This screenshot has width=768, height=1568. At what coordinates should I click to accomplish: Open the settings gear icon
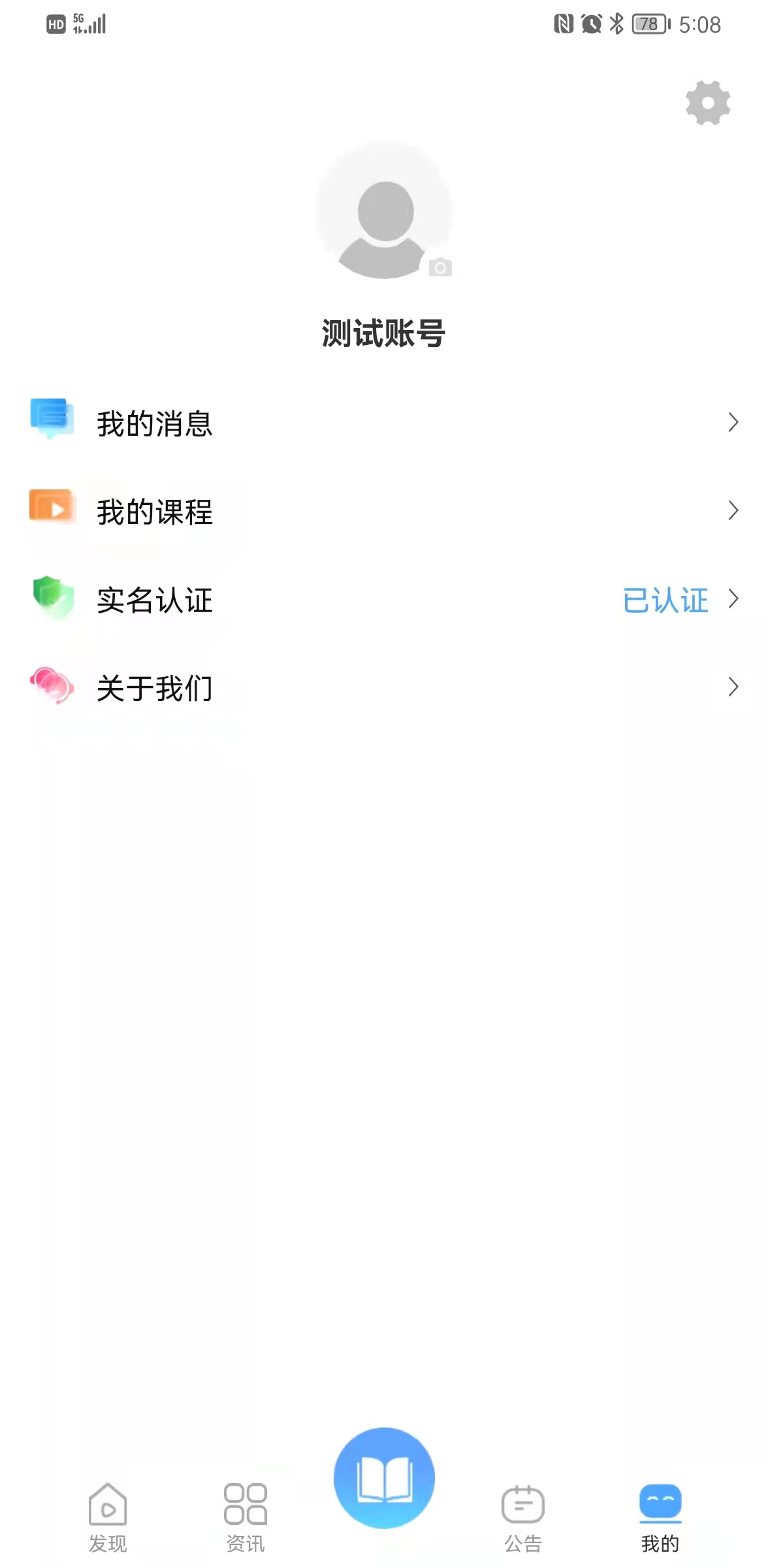pos(707,103)
